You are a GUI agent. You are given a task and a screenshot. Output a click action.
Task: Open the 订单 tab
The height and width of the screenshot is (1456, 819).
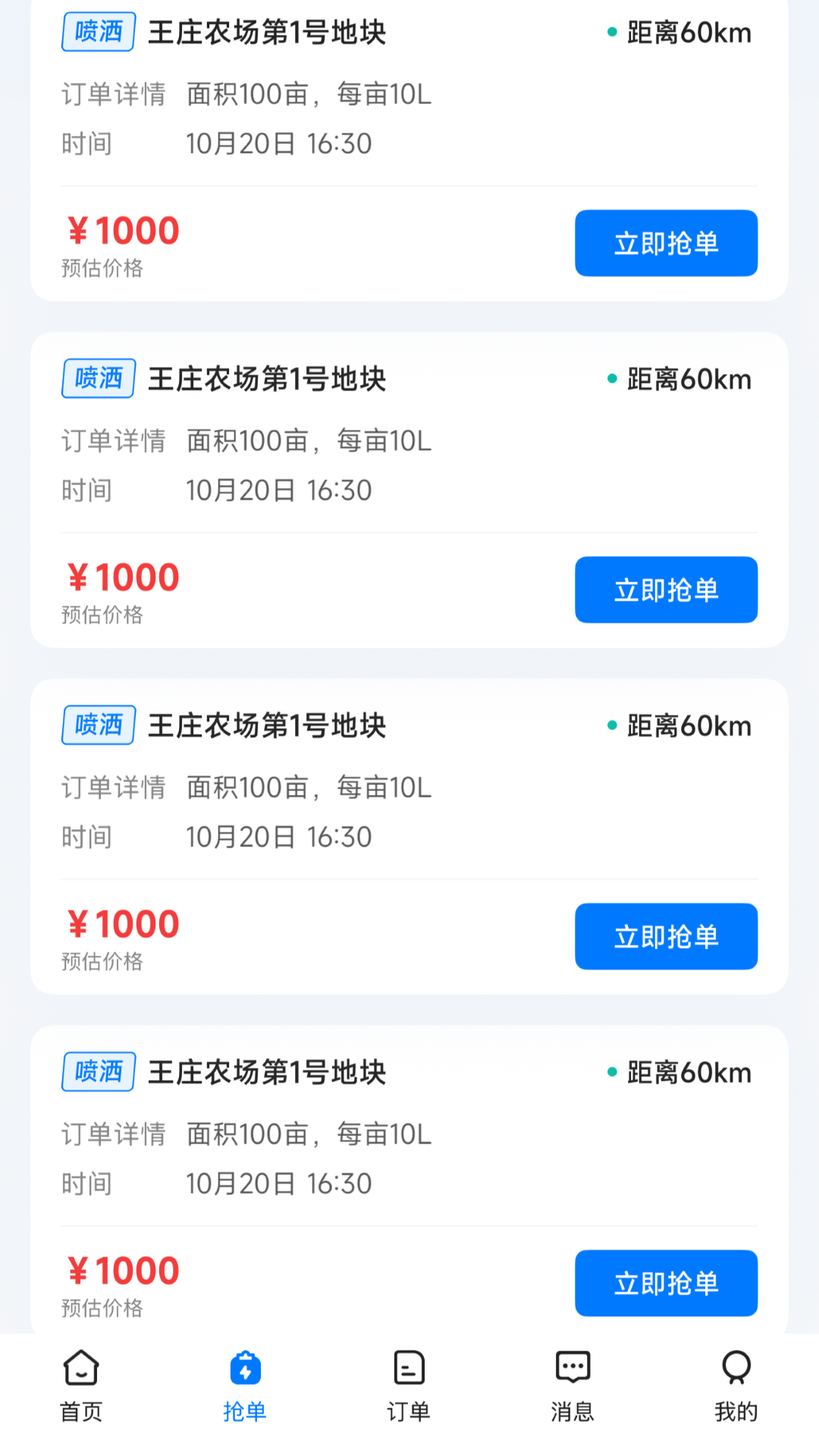point(409,1385)
